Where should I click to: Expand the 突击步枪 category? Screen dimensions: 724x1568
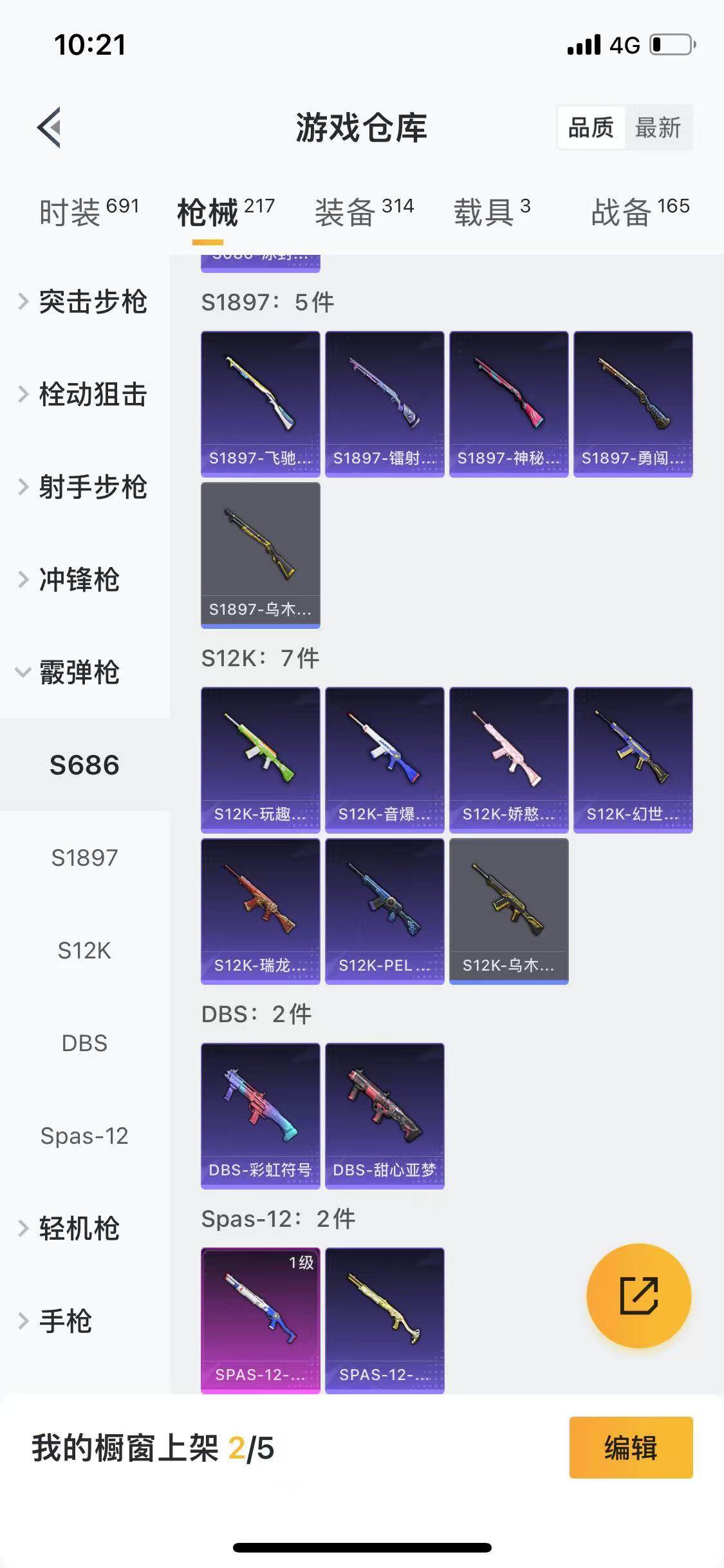click(84, 301)
